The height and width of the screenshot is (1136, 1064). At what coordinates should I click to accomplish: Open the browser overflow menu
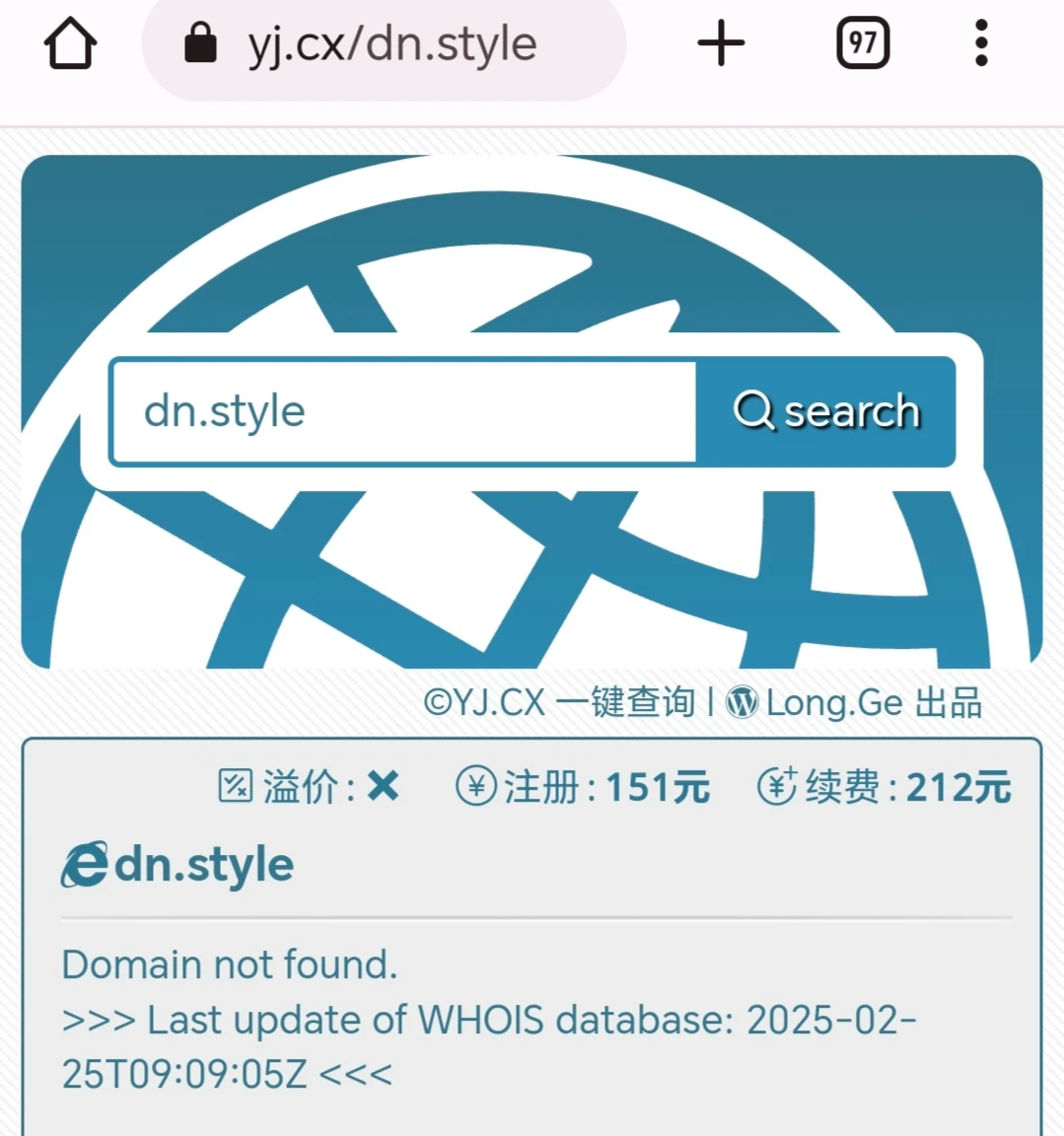[980, 44]
